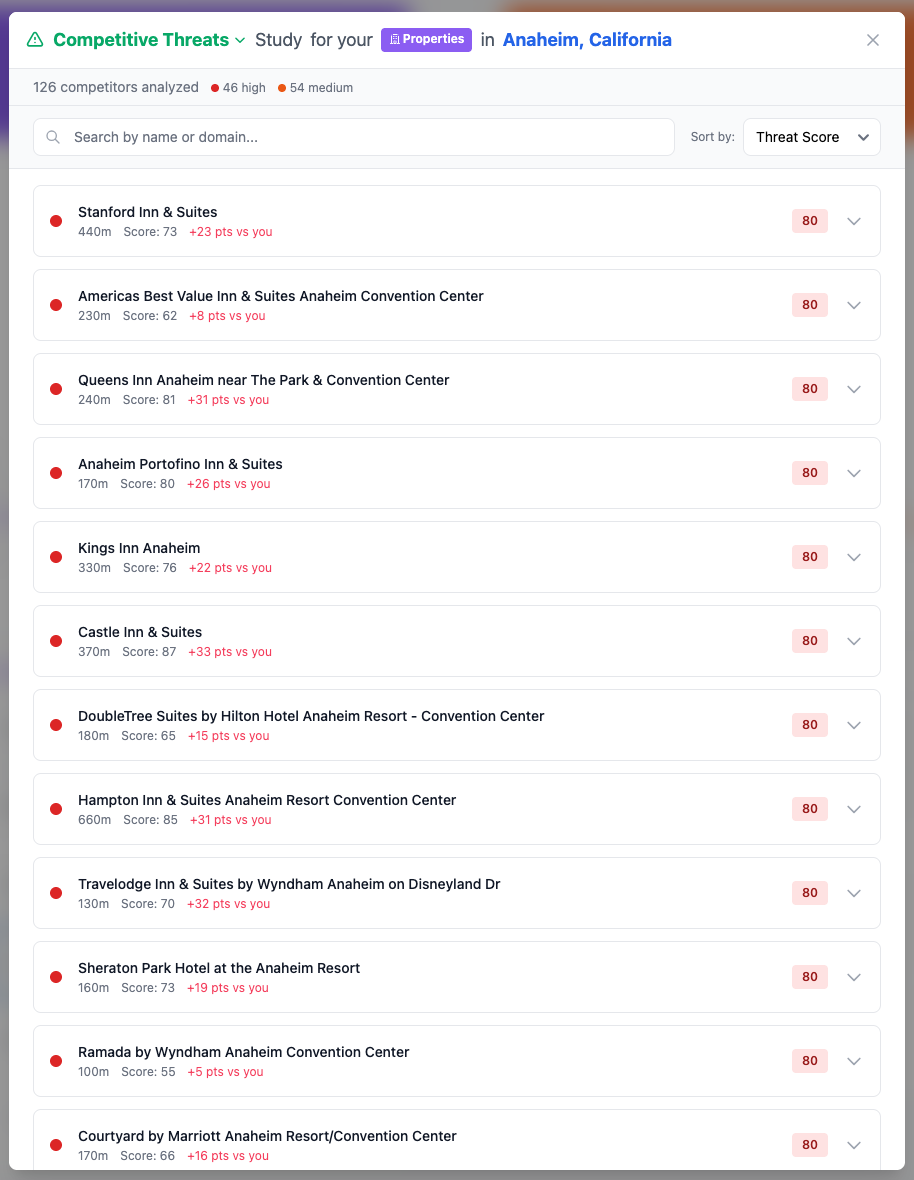Open the Threat Score sort dropdown
The height and width of the screenshot is (1180, 914).
(x=812, y=137)
